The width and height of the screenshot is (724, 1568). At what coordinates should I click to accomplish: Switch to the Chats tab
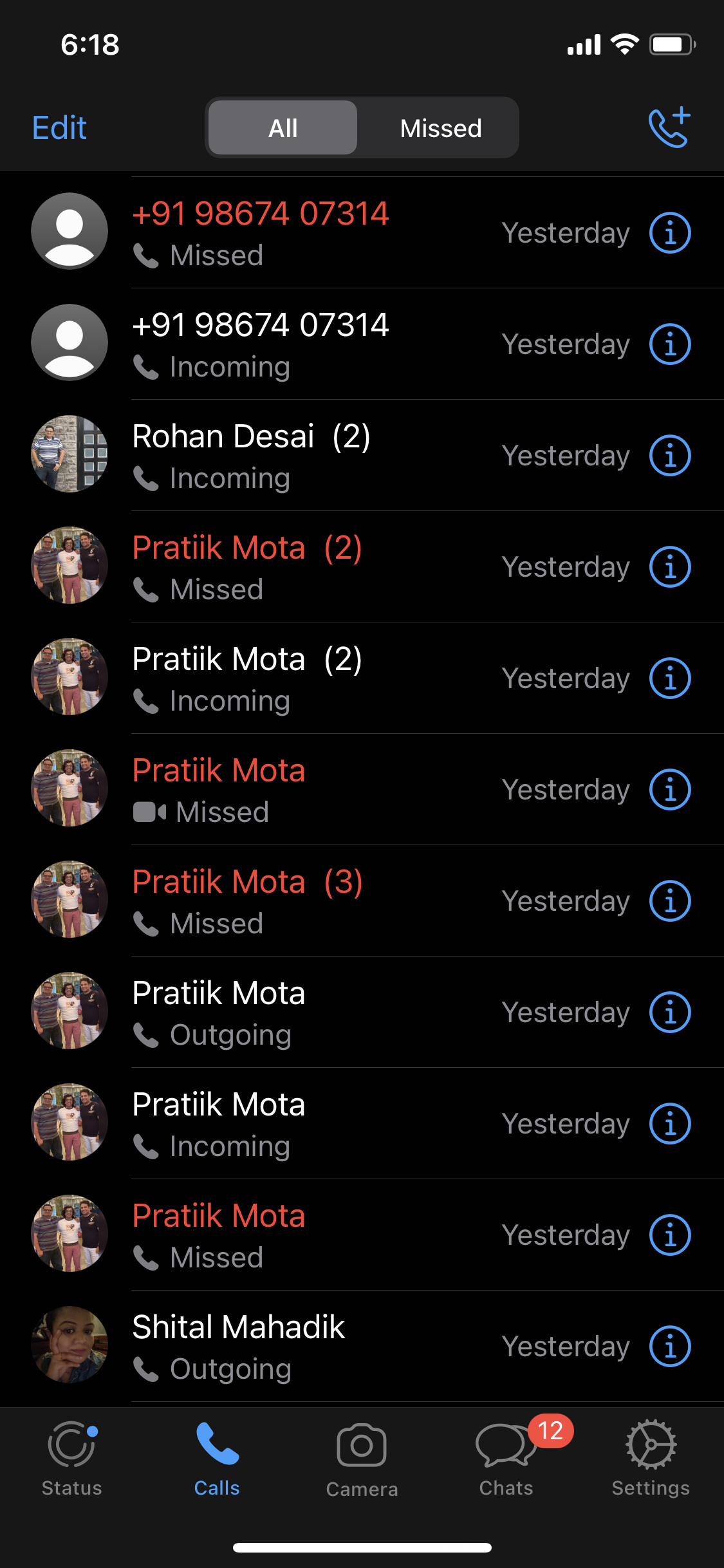506,1459
